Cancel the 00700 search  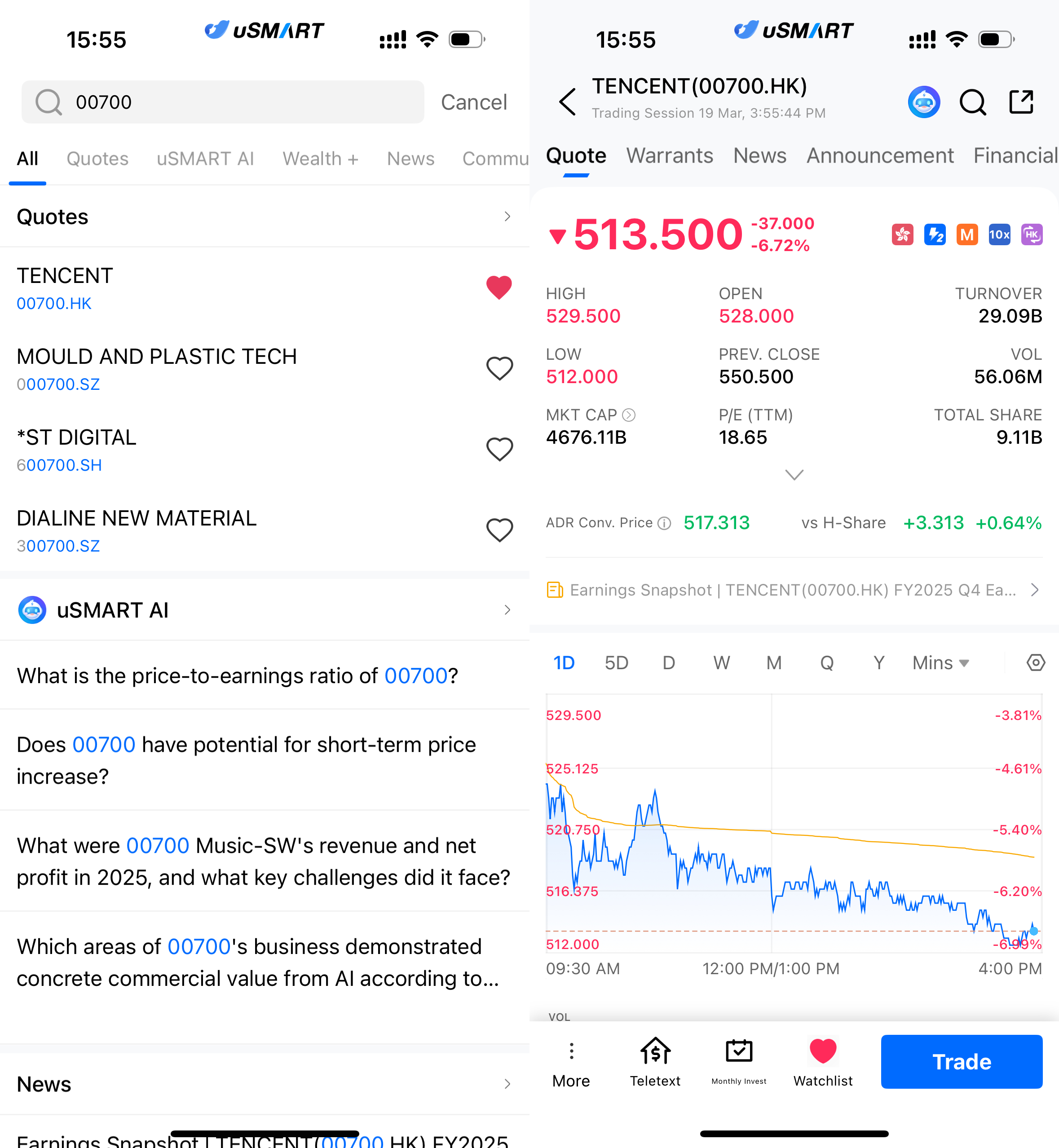coord(473,102)
